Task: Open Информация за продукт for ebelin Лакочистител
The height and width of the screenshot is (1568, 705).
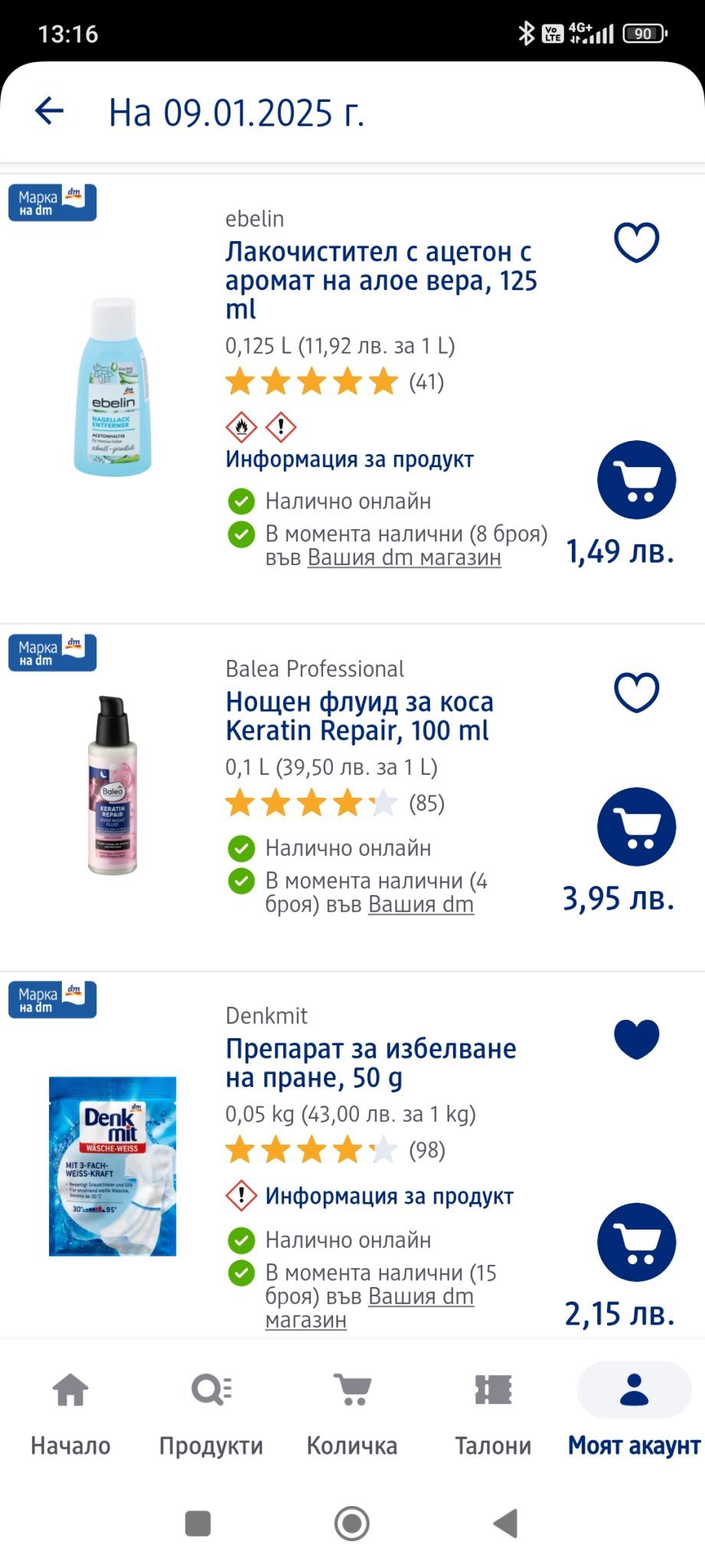Action: (x=349, y=459)
